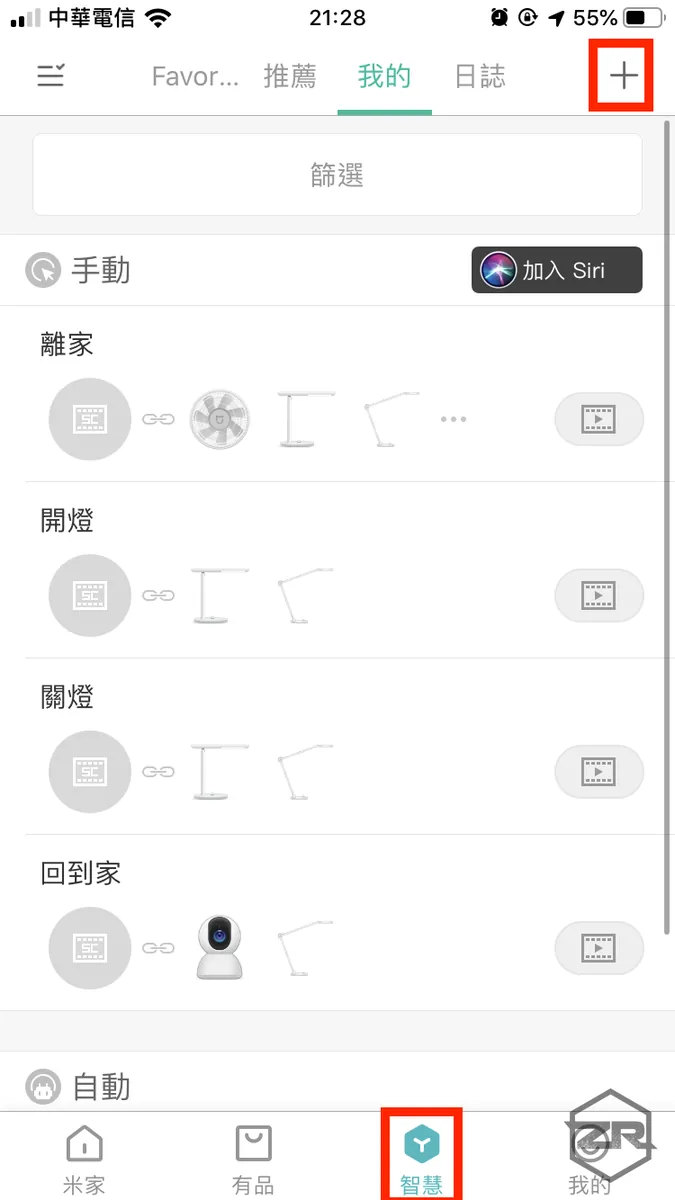The image size is (675, 1200).
Task: Execute the 關燈 scene
Action: 598,772
